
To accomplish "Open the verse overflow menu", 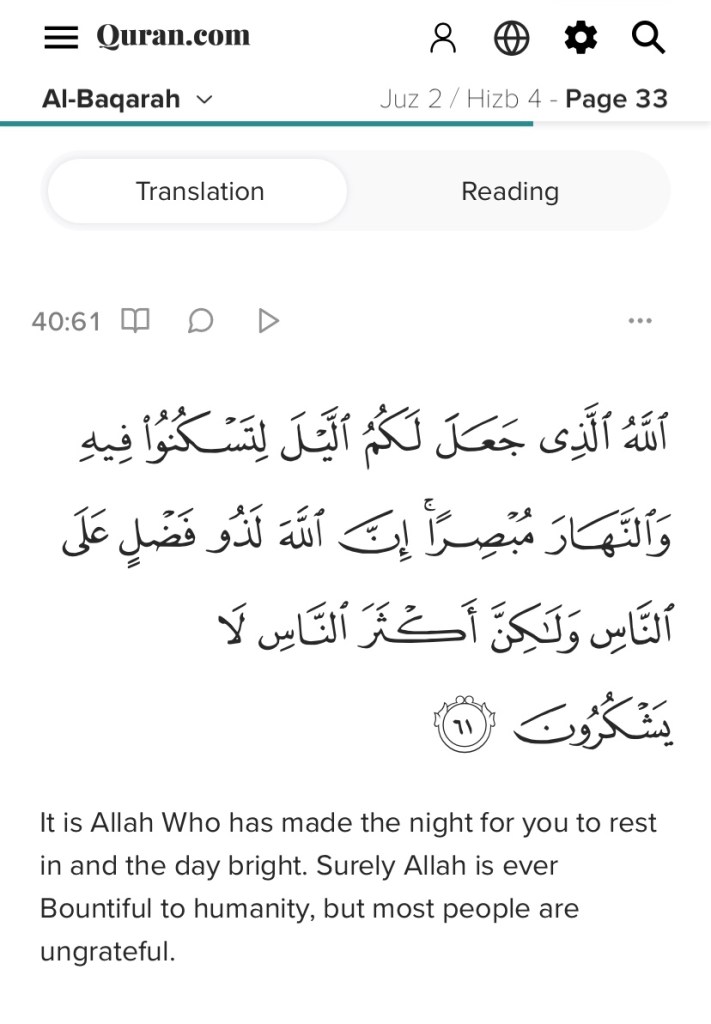I will [x=639, y=321].
